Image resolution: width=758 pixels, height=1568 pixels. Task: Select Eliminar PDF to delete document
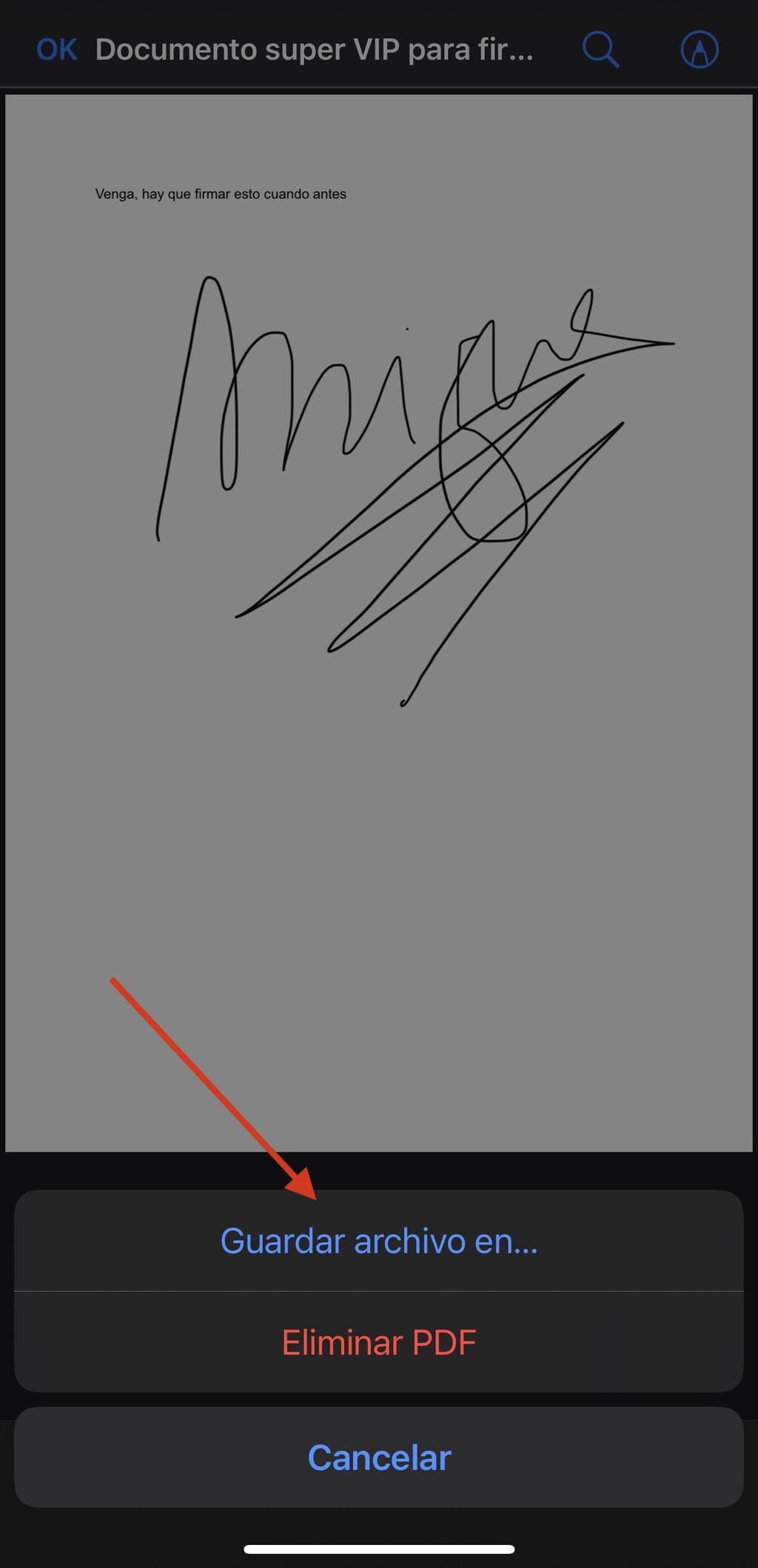pos(379,1343)
